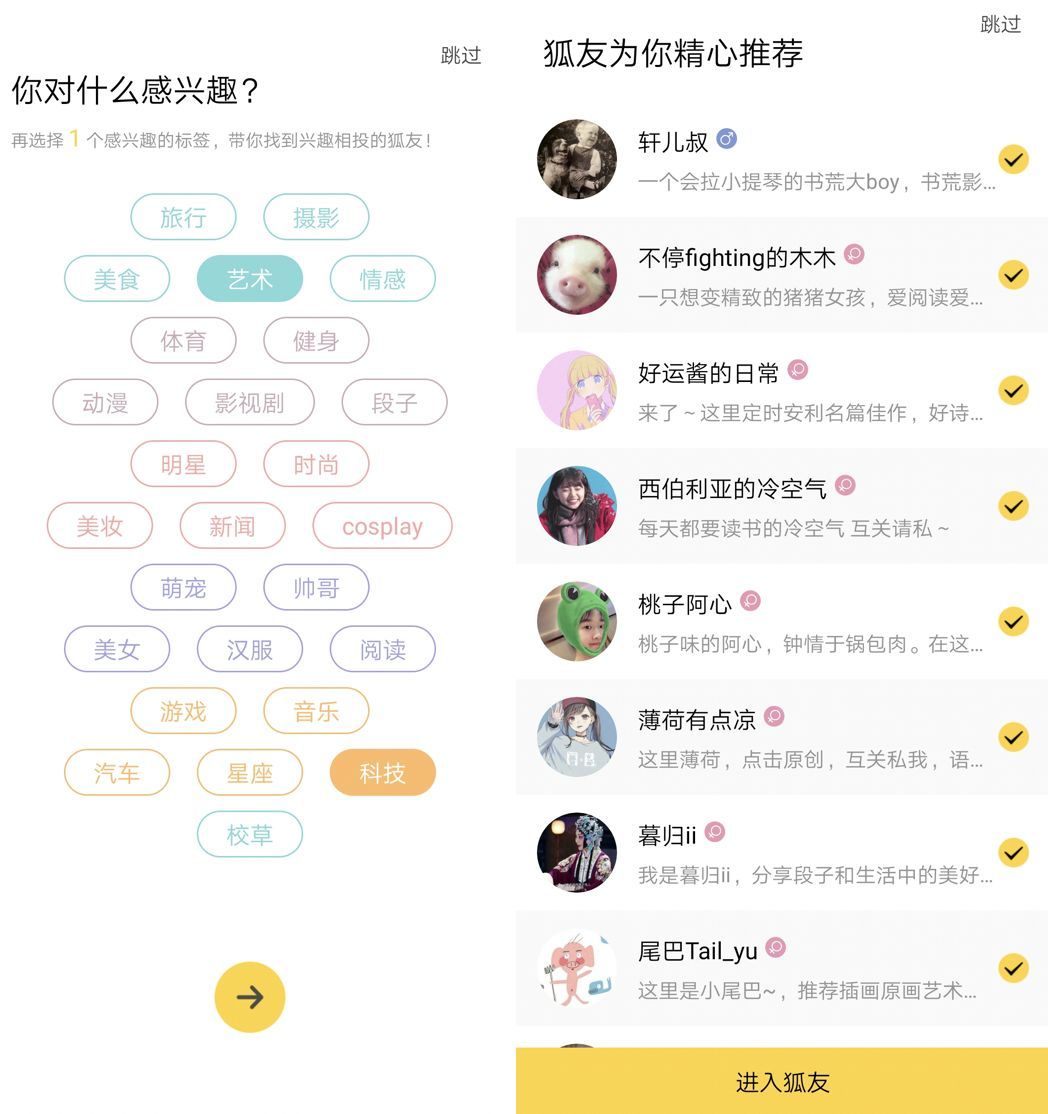Uncheck 不停fighting的木木
Screen dimensions: 1048x1114
click(1013, 275)
